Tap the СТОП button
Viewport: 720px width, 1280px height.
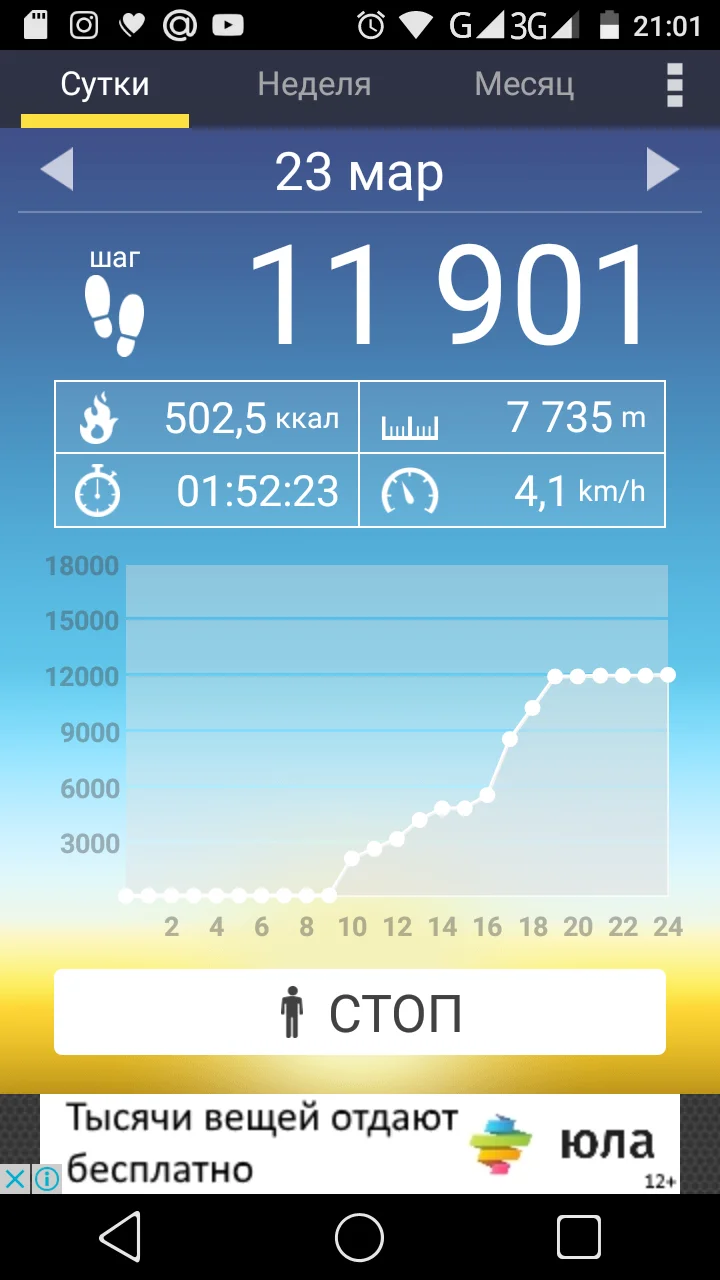360,1012
